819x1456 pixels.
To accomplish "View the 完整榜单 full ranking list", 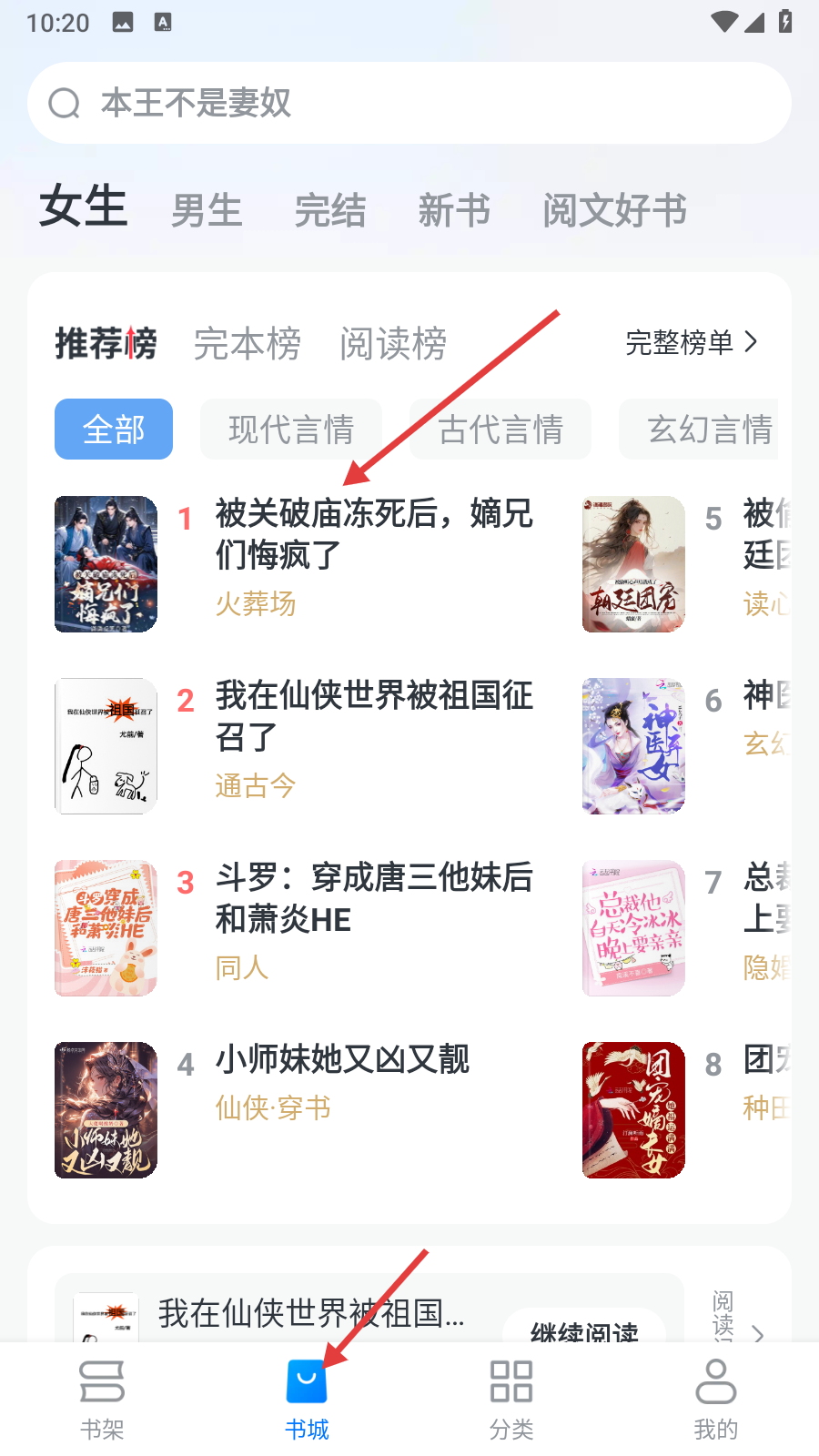I will pos(692,343).
